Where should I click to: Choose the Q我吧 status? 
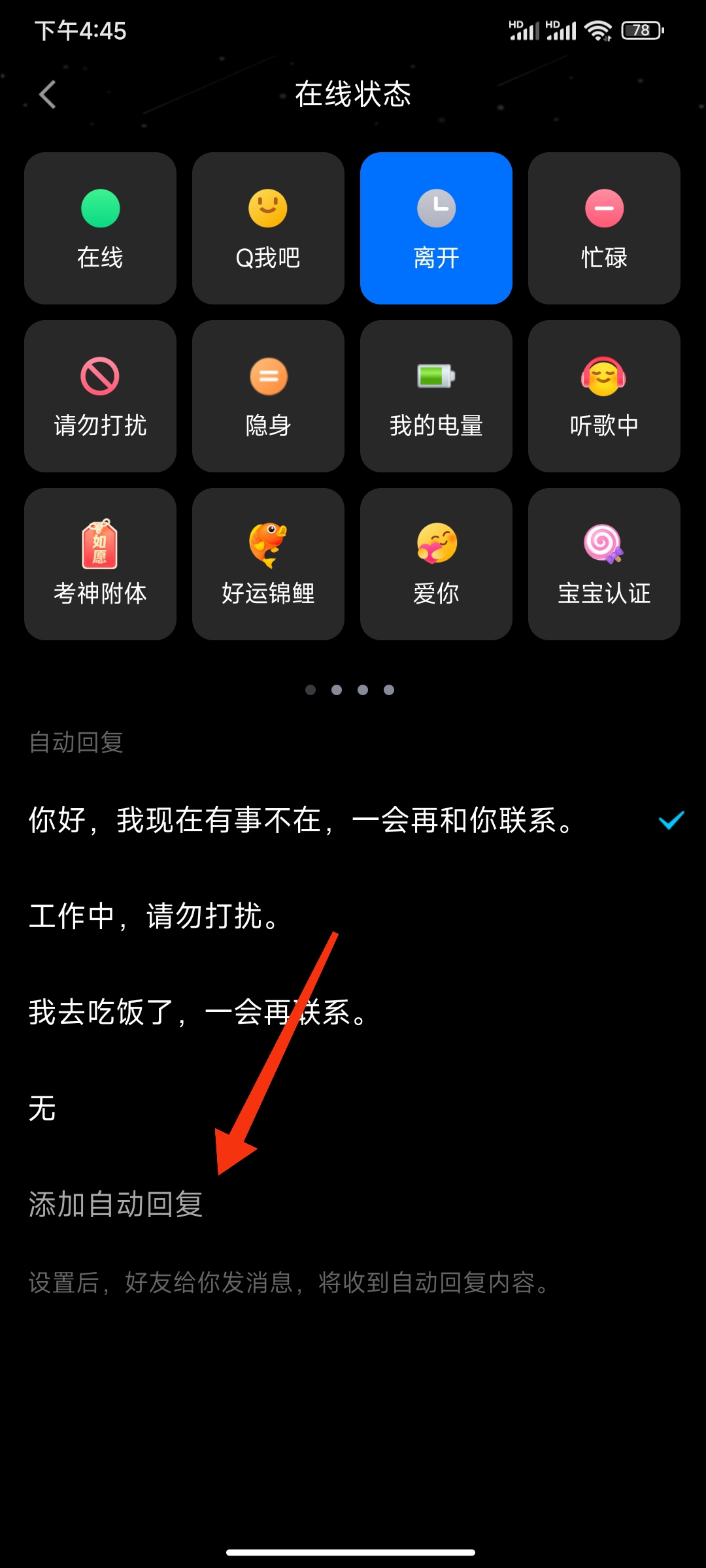[x=268, y=229]
